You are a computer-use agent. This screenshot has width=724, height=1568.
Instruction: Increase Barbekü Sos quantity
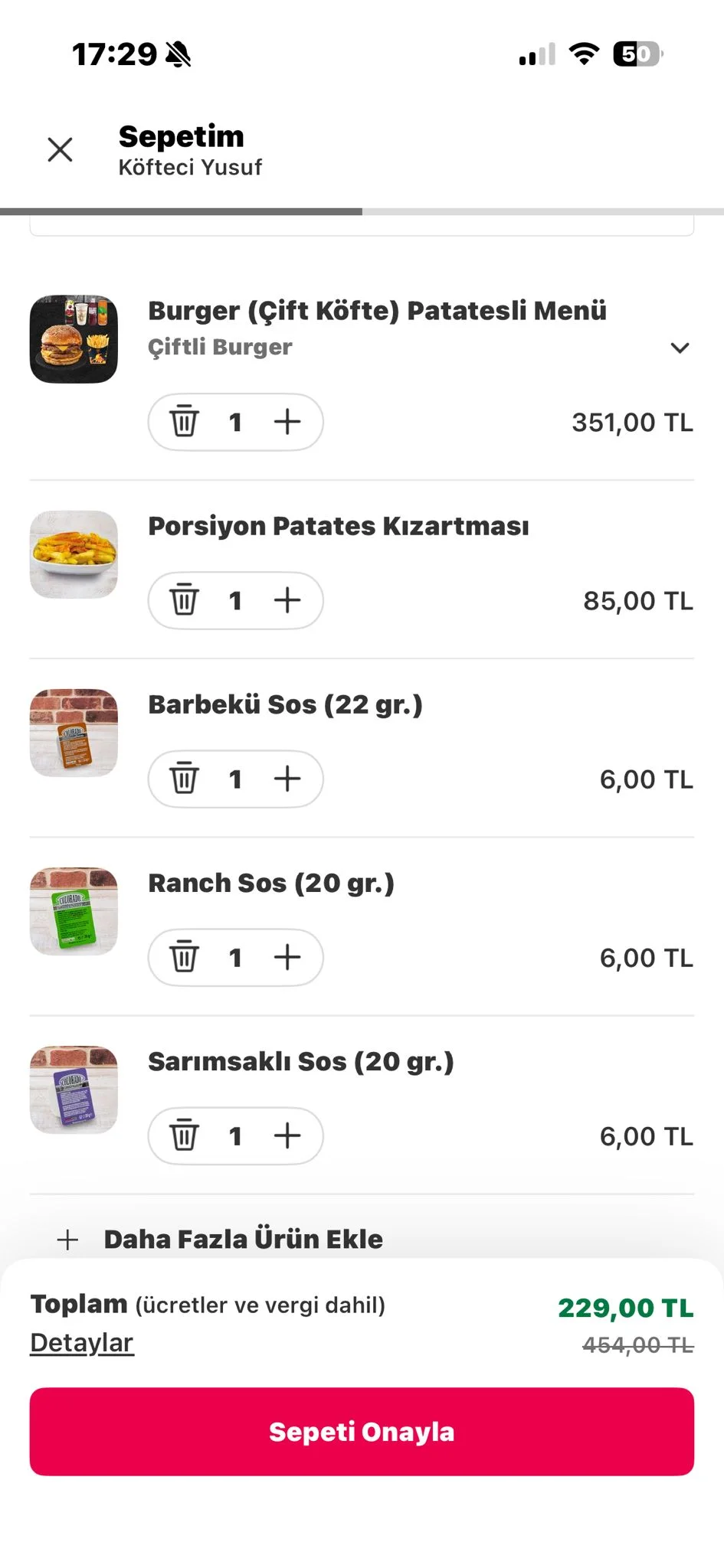point(287,779)
